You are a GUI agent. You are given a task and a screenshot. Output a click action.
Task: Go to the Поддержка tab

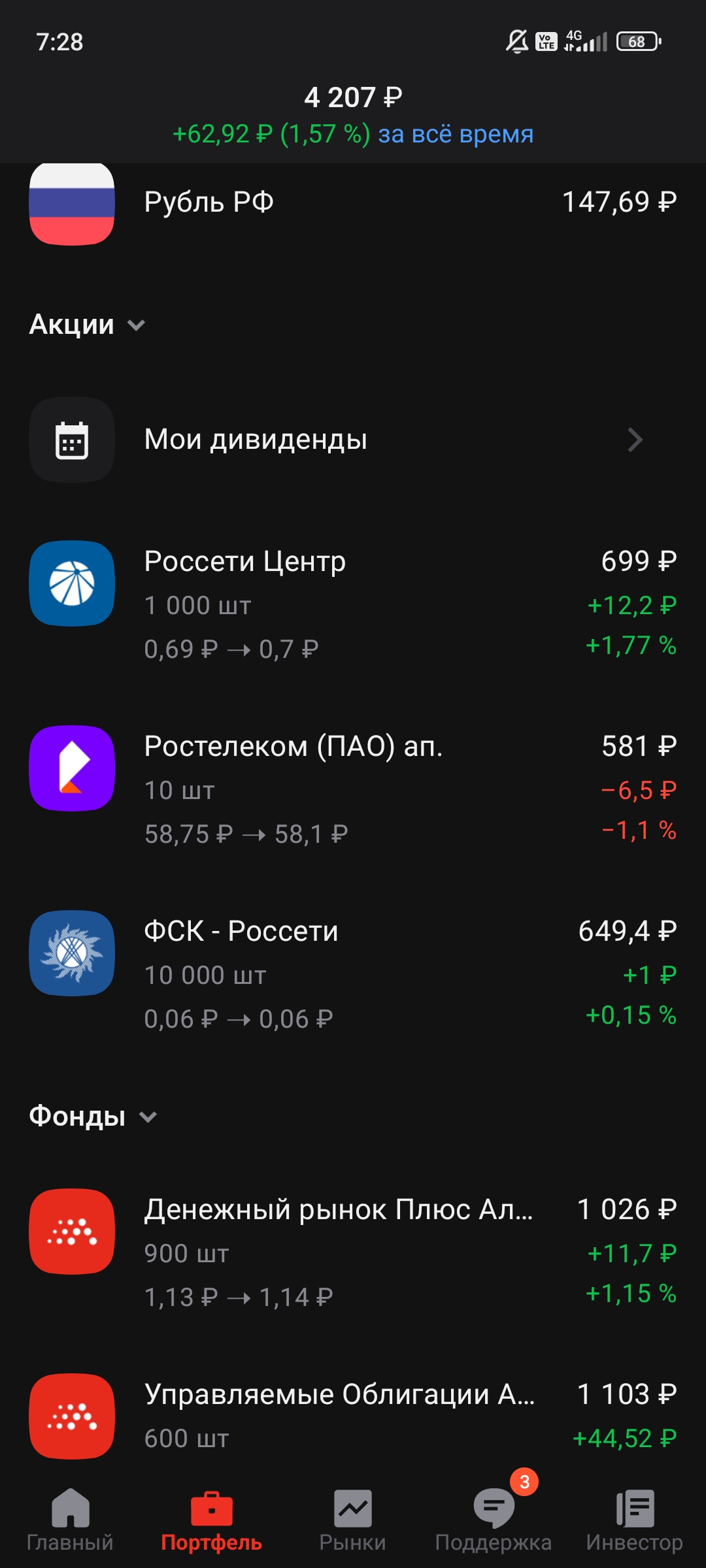[x=494, y=1520]
